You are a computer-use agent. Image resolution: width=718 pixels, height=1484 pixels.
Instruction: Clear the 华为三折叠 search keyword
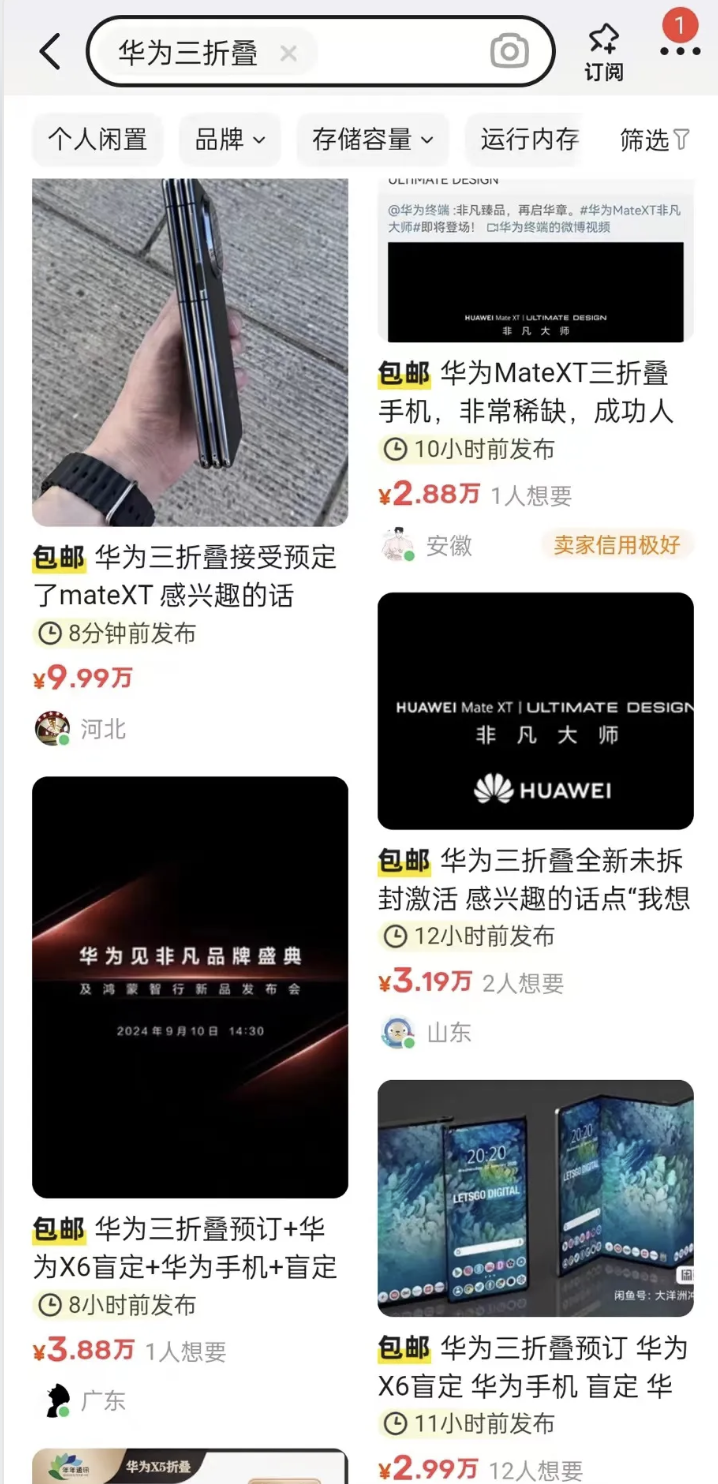(x=288, y=53)
